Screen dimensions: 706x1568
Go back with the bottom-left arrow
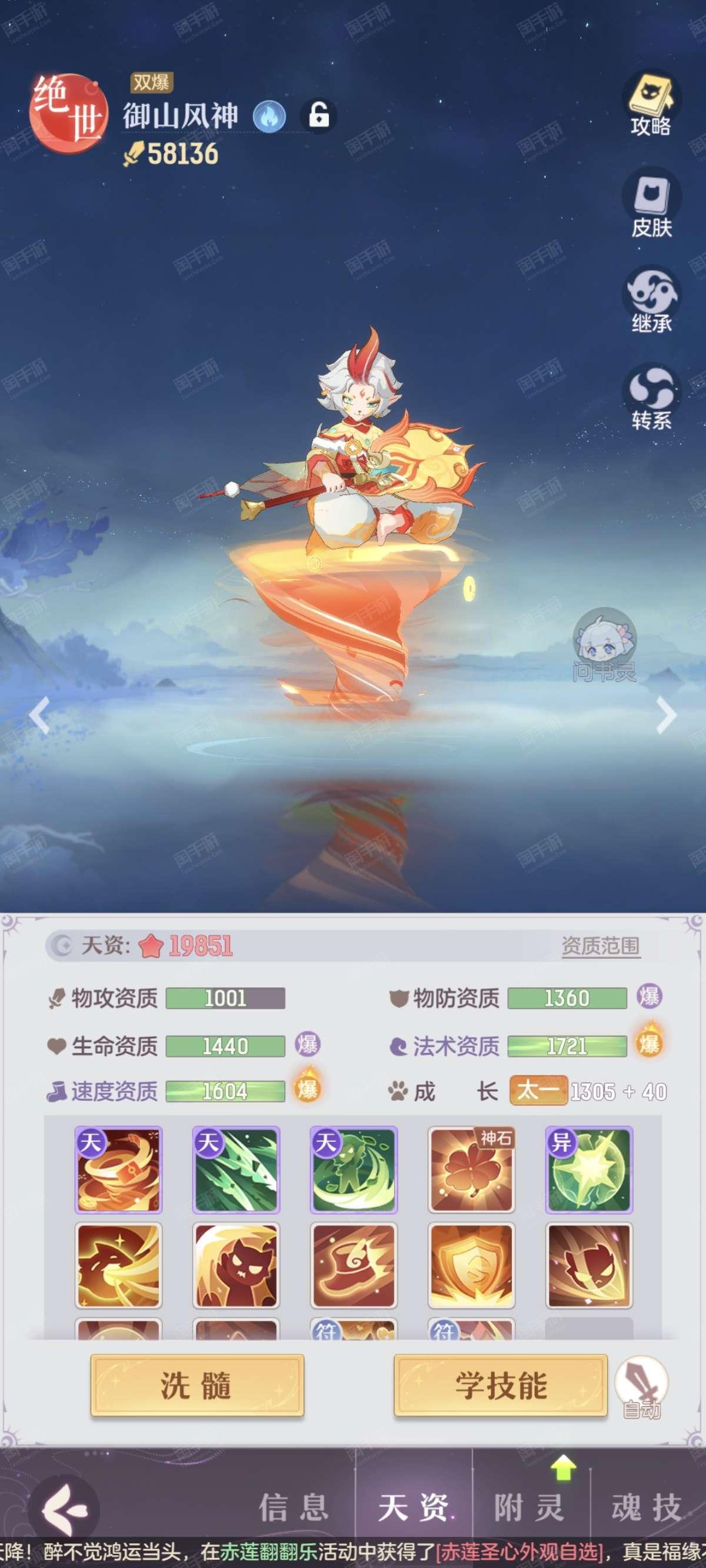tap(65, 1510)
